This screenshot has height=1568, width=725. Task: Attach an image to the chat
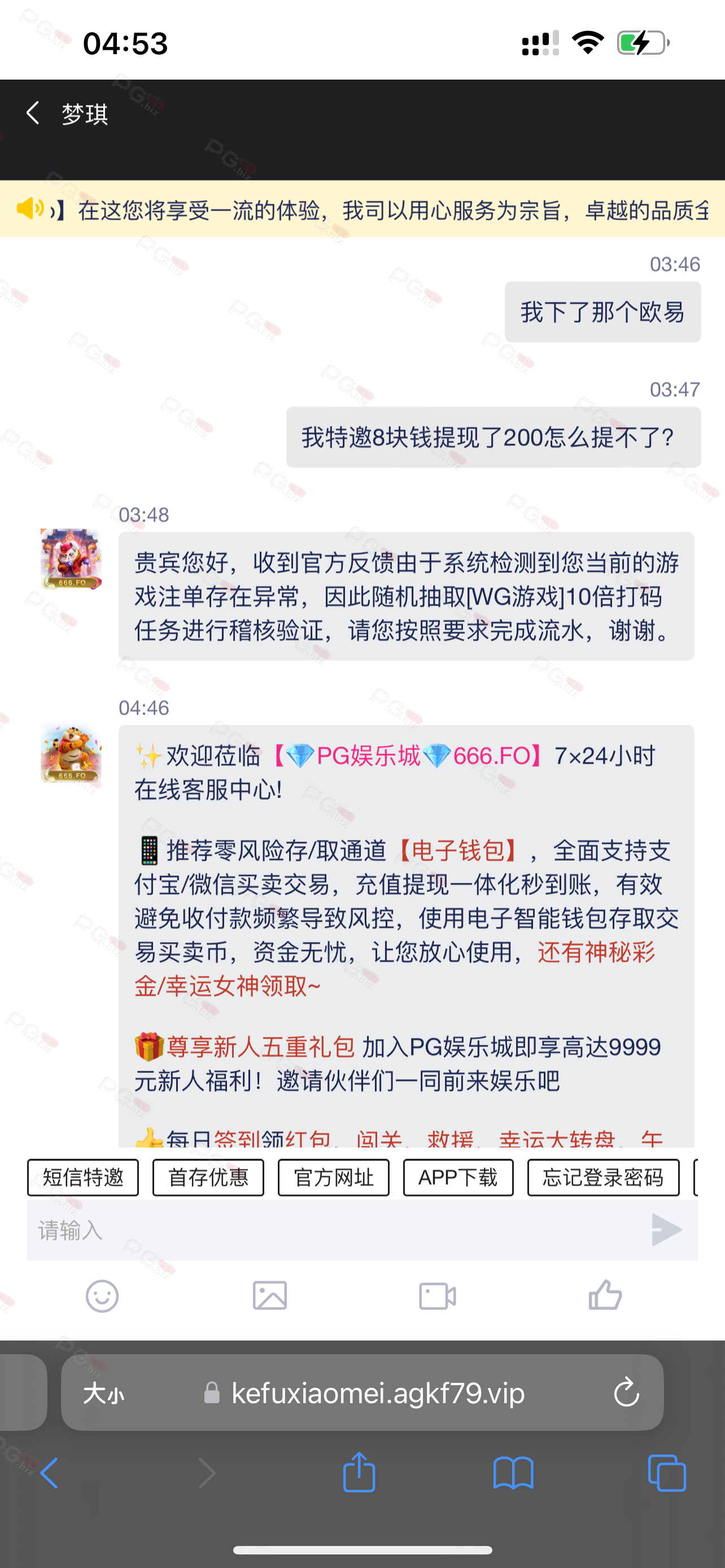[270, 1296]
